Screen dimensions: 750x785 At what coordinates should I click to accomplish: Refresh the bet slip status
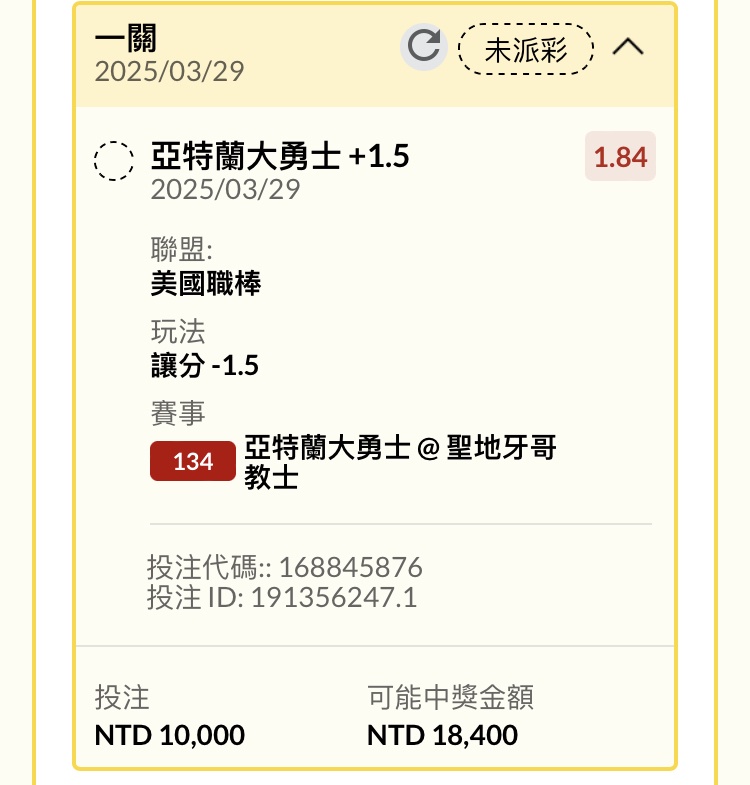(424, 47)
